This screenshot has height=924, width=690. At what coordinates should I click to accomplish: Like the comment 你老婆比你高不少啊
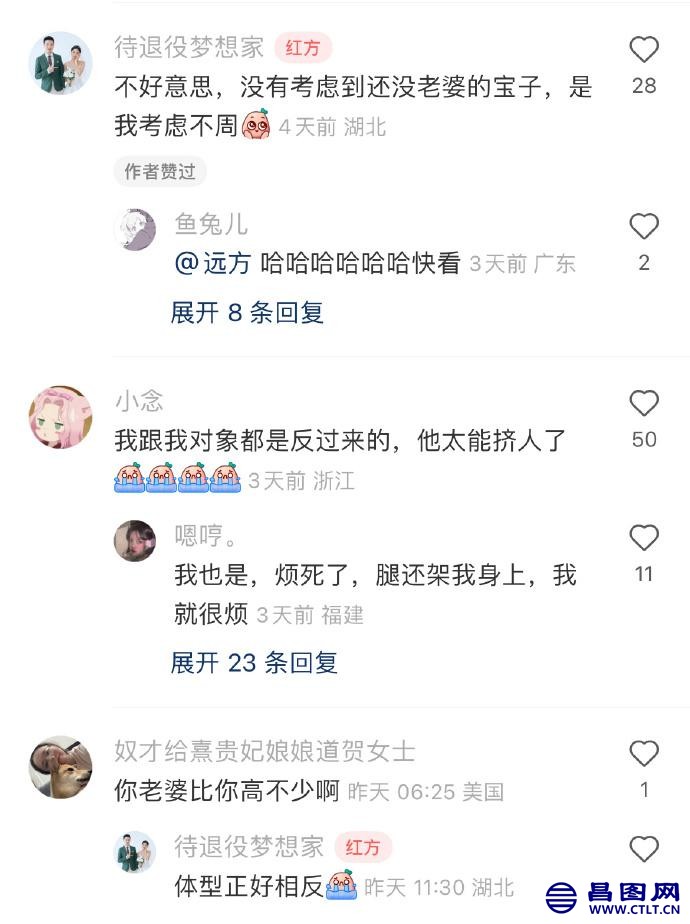coord(644,754)
